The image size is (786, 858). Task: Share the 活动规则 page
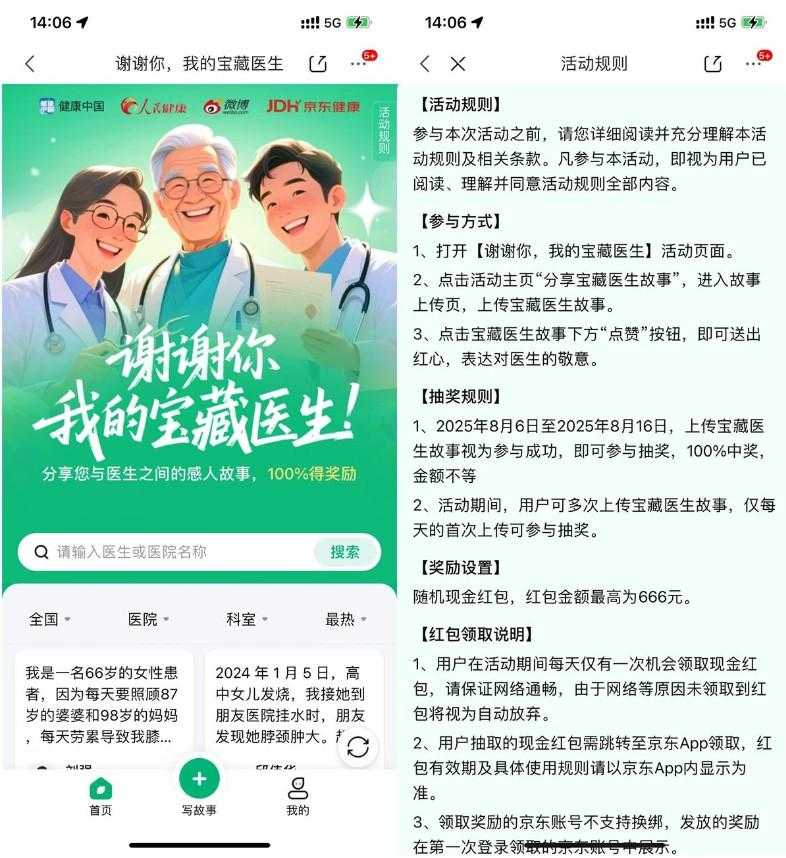point(713,64)
